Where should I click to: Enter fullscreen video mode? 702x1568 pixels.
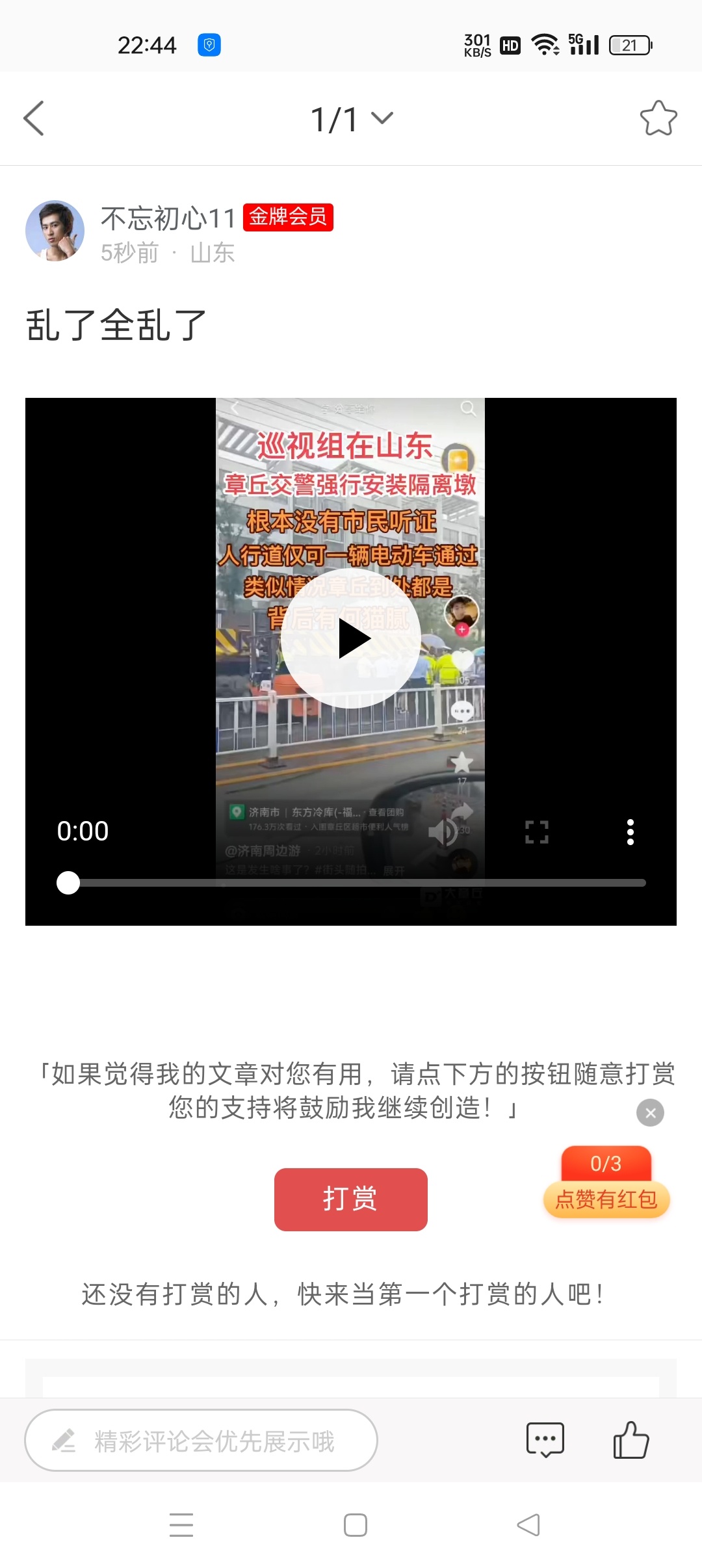pyautogui.click(x=537, y=831)
